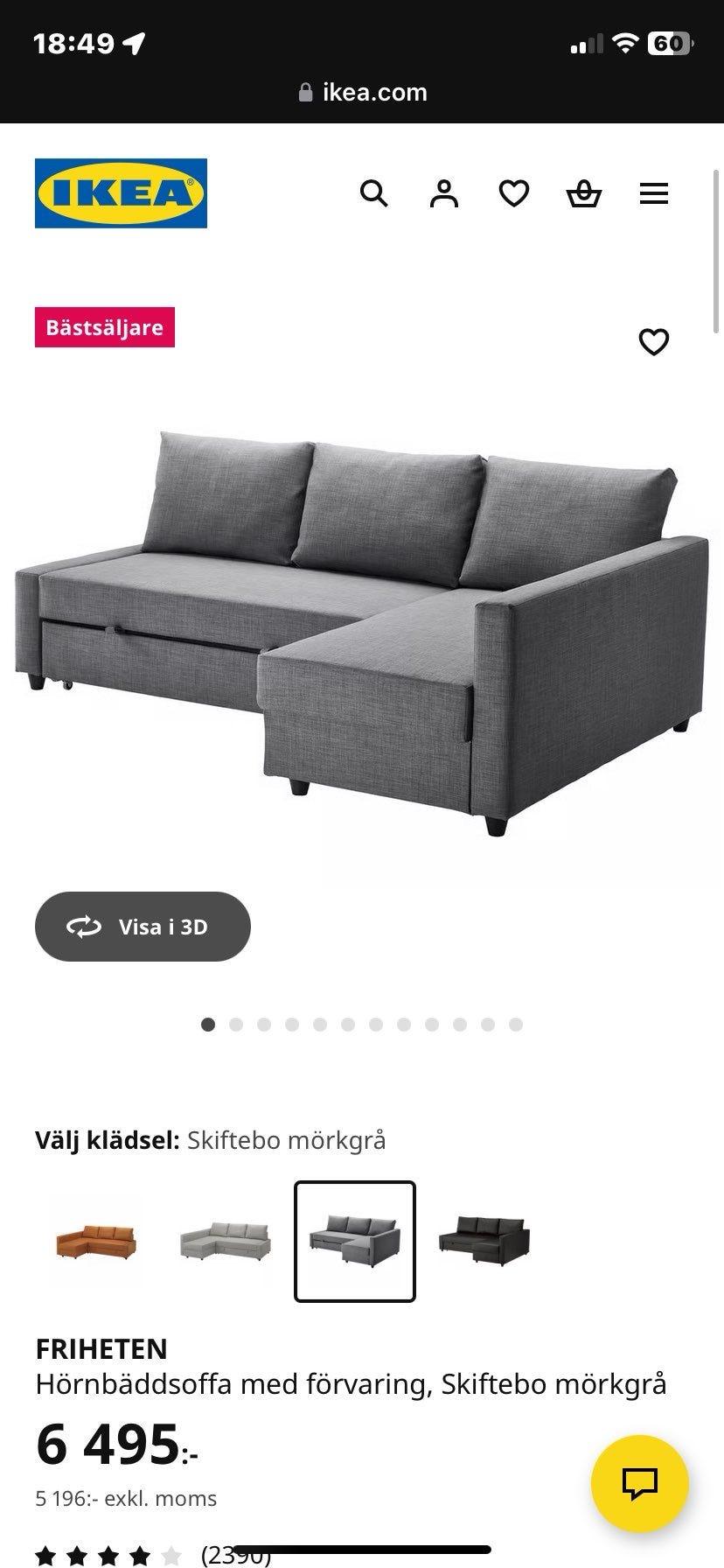This screenshot has width=724, height=1568.
Task: Click the Bästsäljare badge
Action: [106, 327]
